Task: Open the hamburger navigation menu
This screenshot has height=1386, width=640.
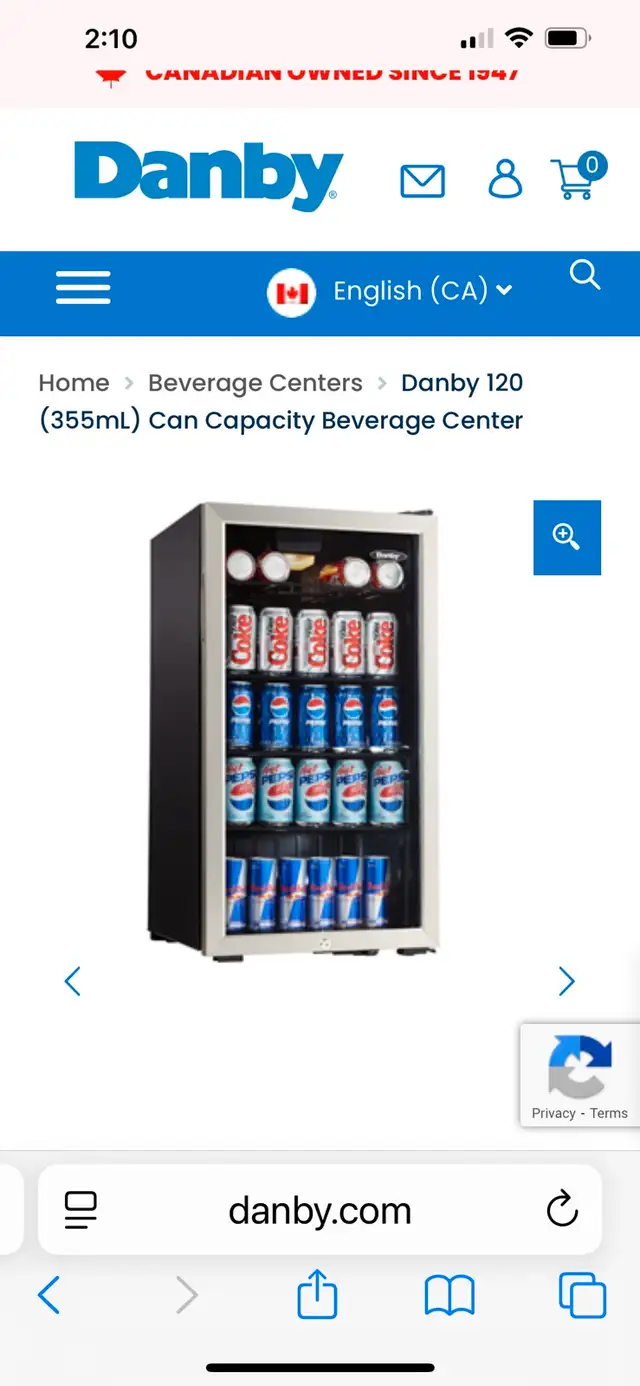Action: click(83, 288)
